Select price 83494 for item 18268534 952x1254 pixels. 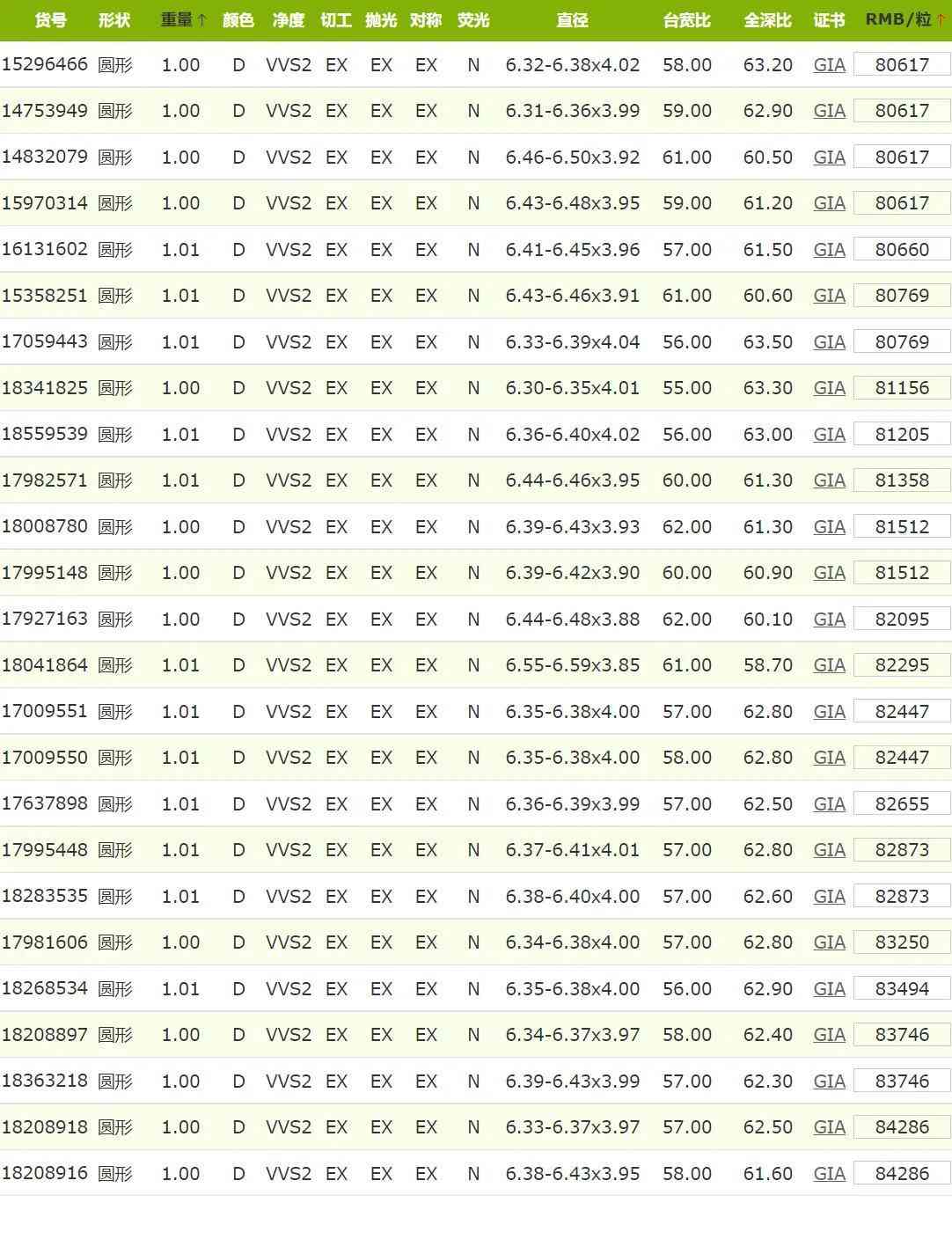(x=902, y=989)
